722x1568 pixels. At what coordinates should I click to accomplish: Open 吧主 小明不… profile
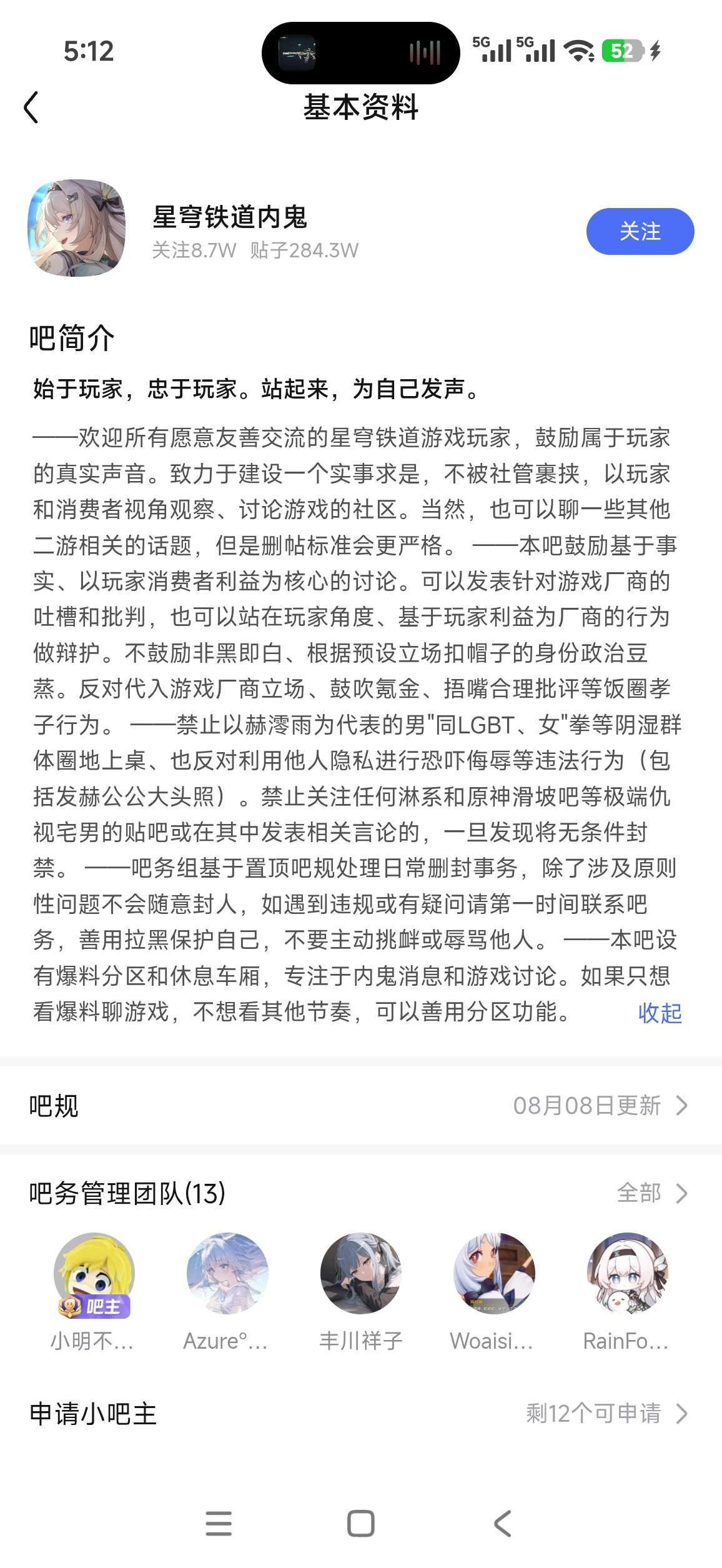(94, 1291)
